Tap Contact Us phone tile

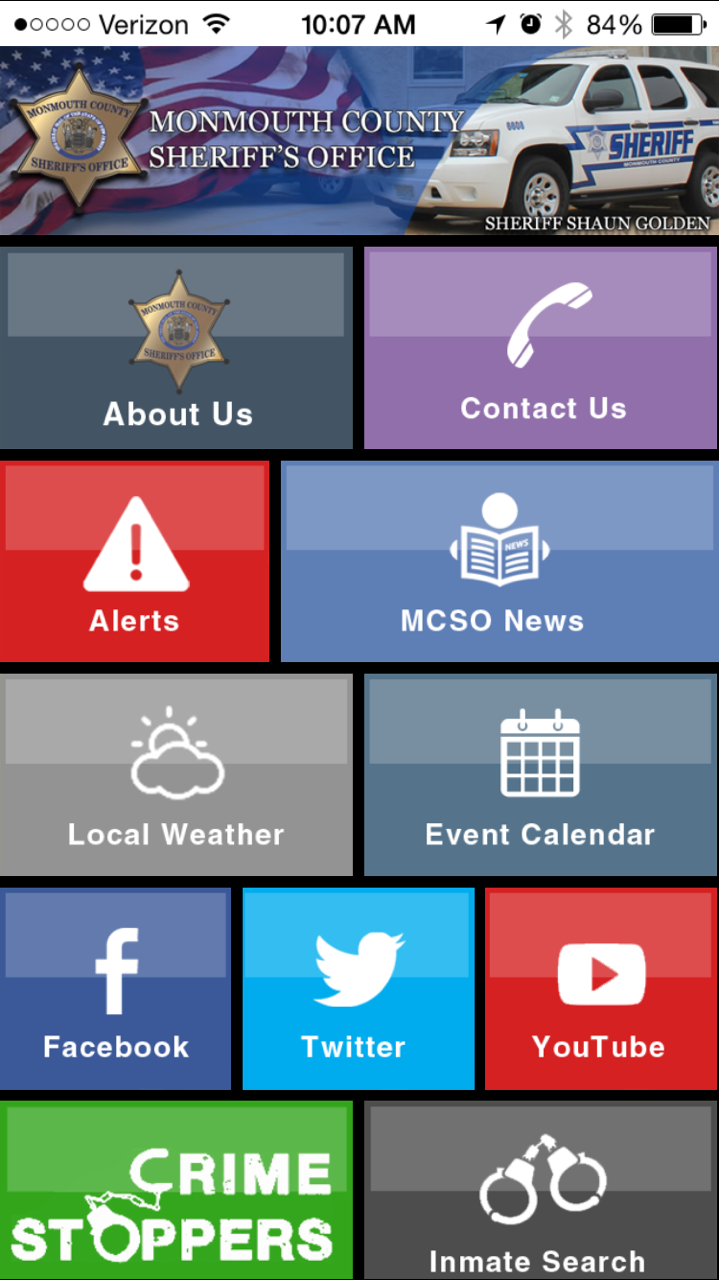click(x=541, y=348)
